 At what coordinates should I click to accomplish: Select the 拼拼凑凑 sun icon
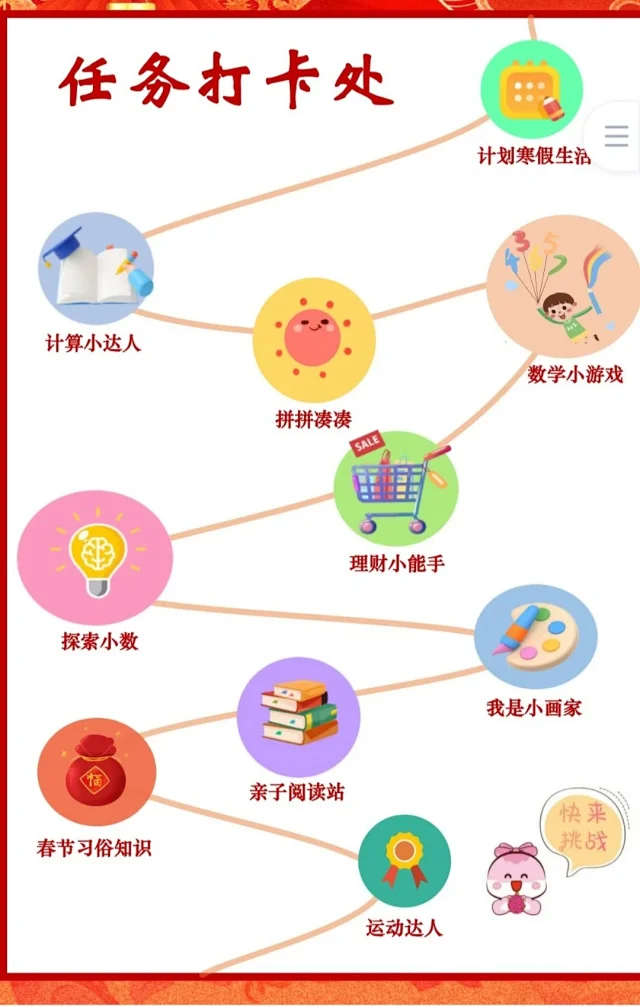coord(313,339)
